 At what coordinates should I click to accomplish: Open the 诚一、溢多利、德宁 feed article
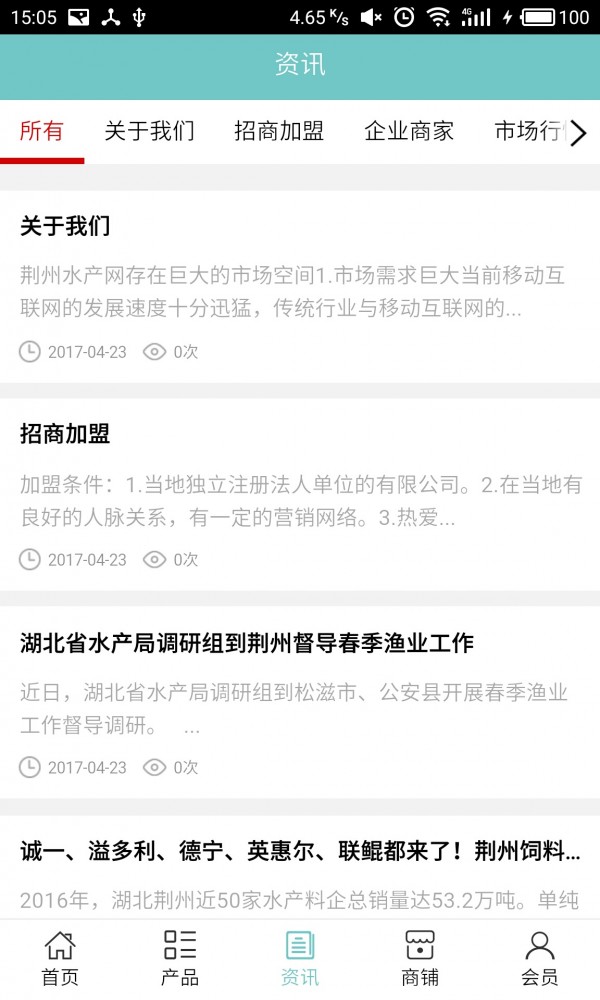tap(300, 868)
